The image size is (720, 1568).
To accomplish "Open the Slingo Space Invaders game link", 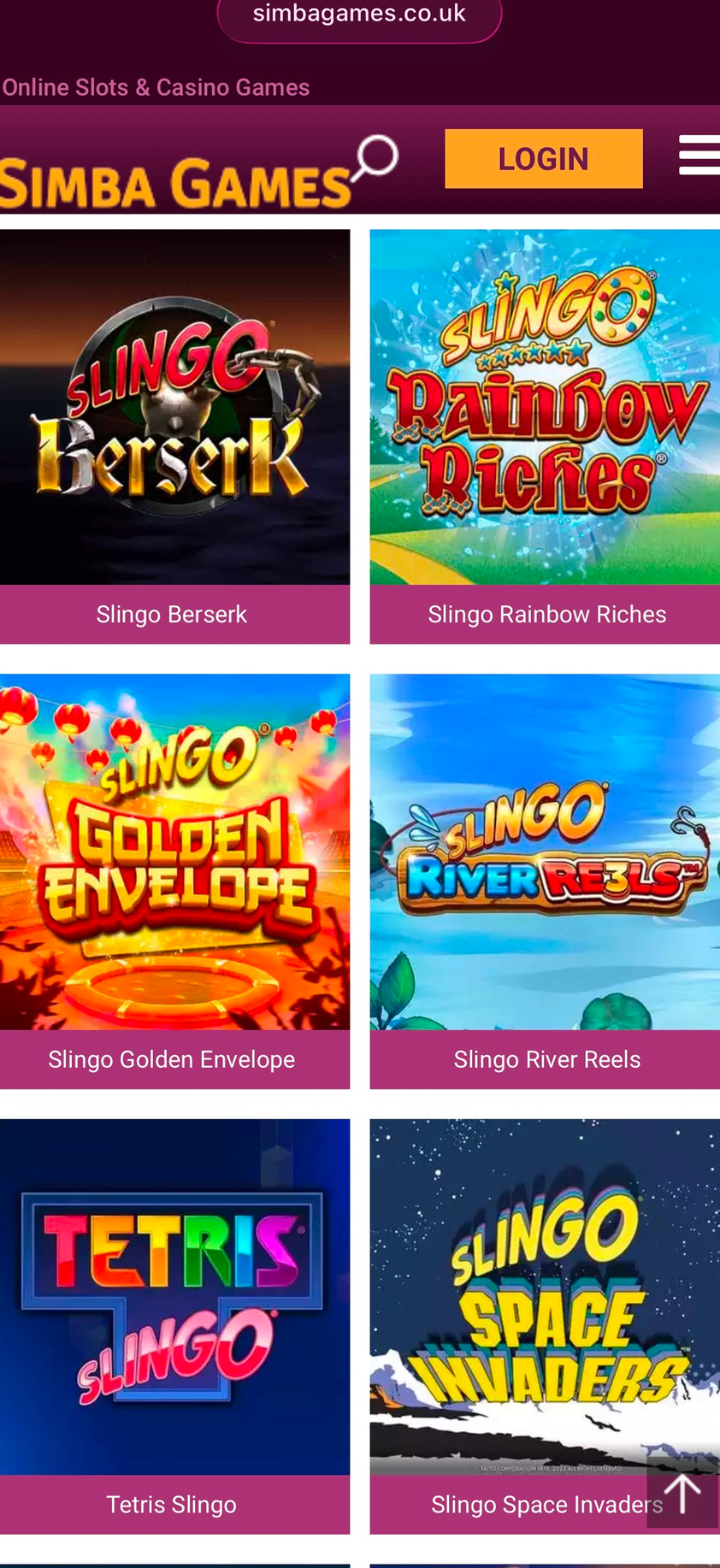I will tap(546, 1504).
